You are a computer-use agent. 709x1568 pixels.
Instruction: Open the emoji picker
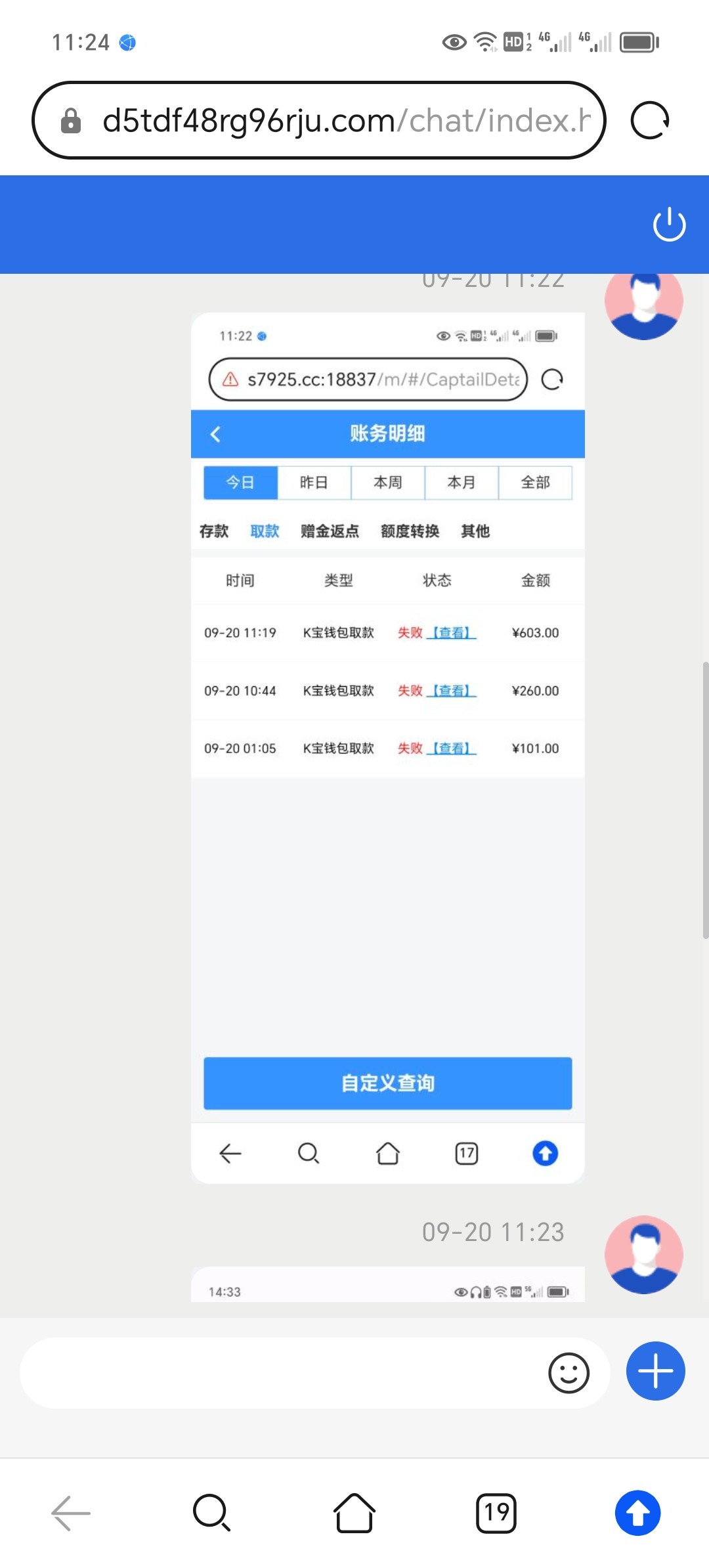point(569,1372)
